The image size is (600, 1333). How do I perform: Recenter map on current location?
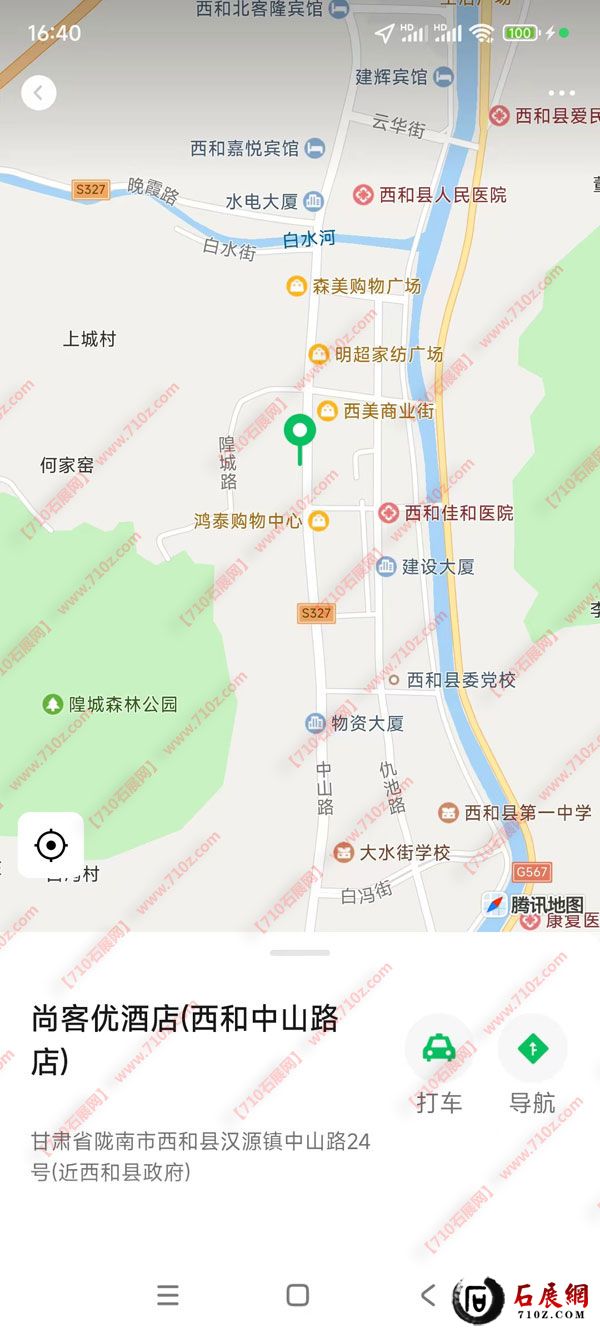[x=51, y=845]
